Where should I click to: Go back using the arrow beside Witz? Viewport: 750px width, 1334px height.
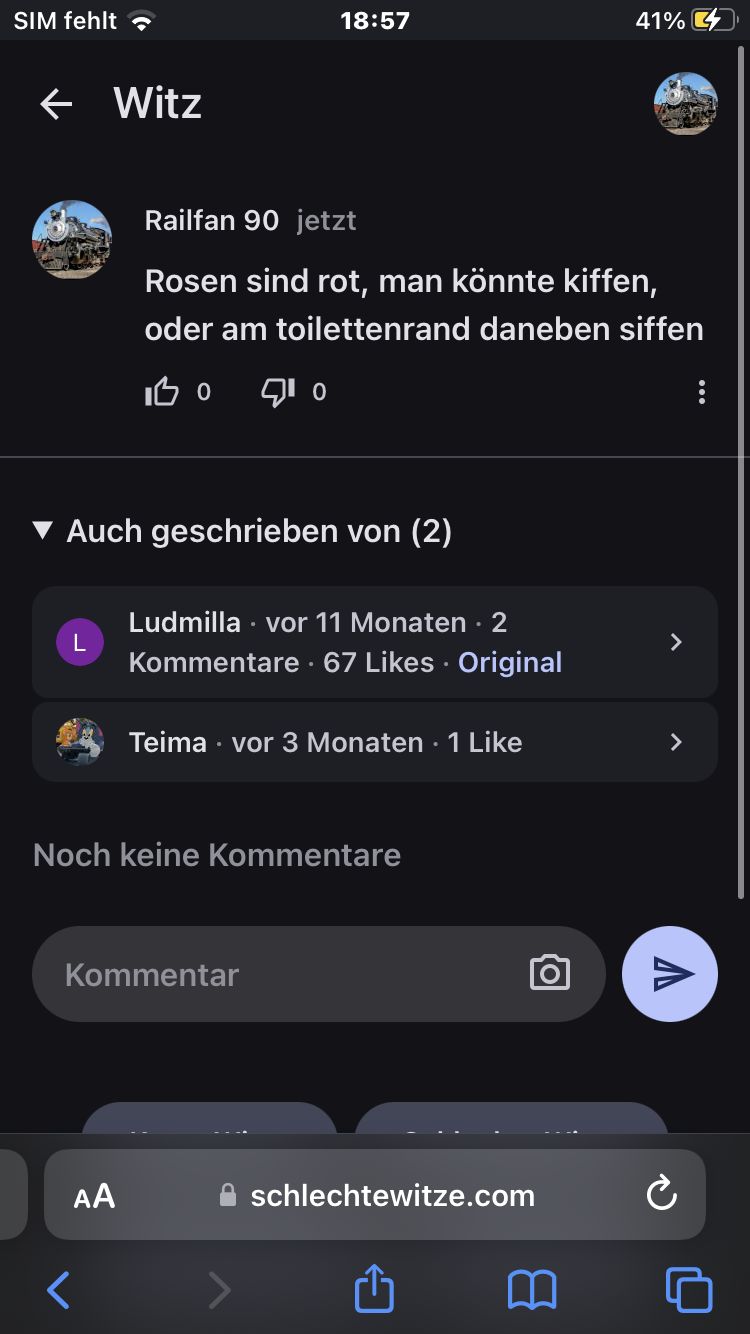tap(56, 104)
